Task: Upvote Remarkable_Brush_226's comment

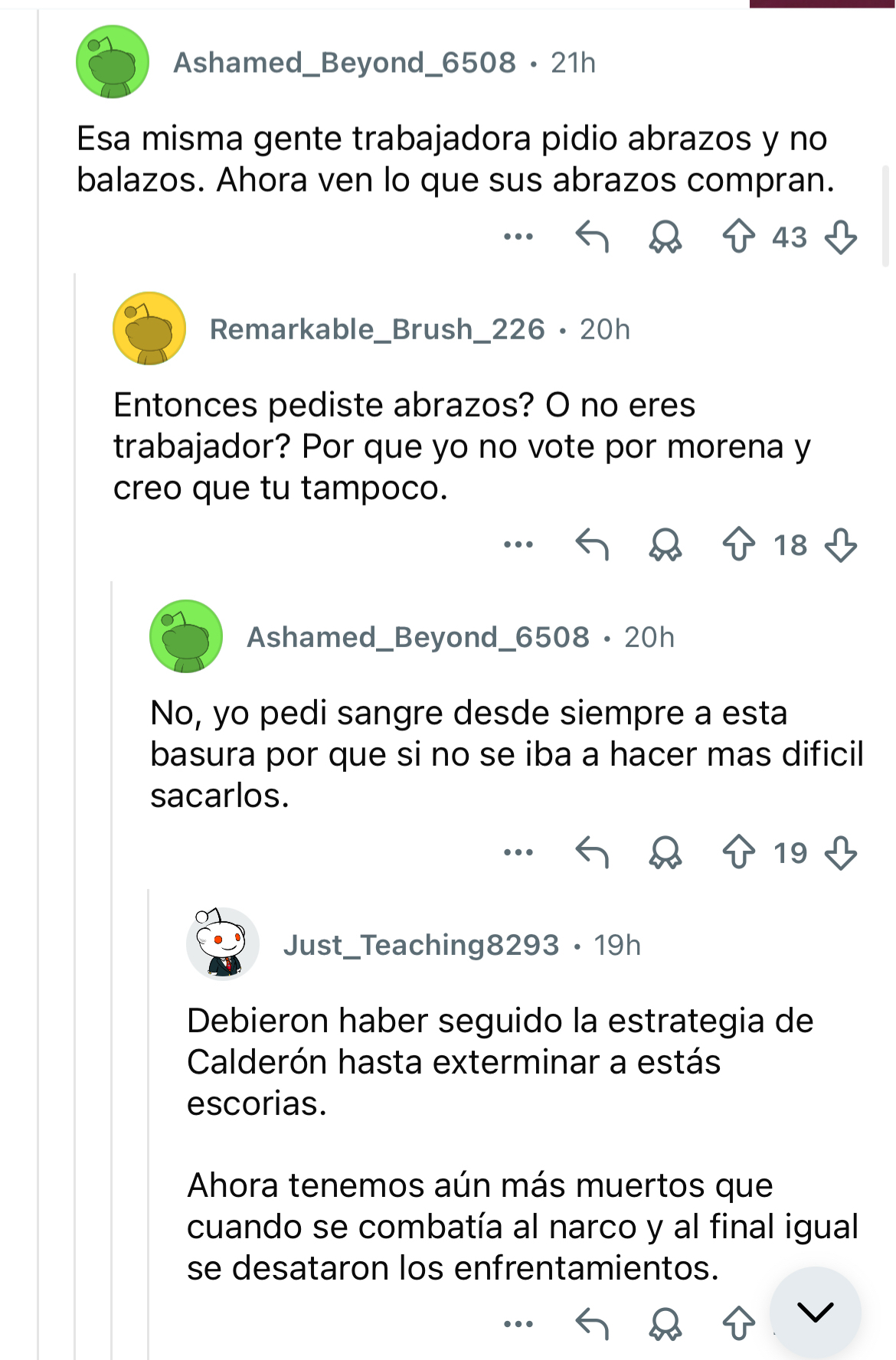Action: 738,545
